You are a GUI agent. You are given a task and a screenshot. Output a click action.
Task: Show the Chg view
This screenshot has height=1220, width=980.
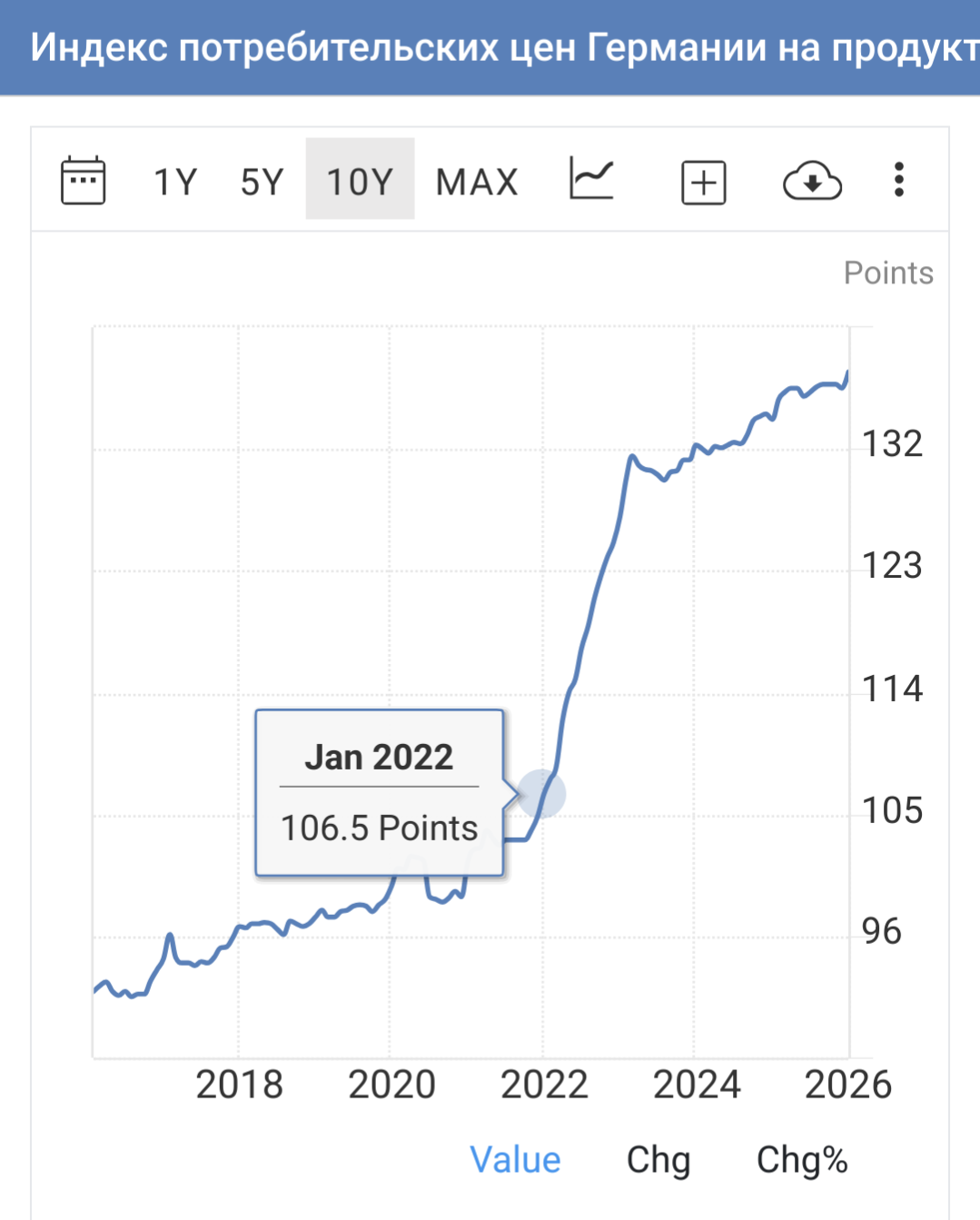point(658,1160)
